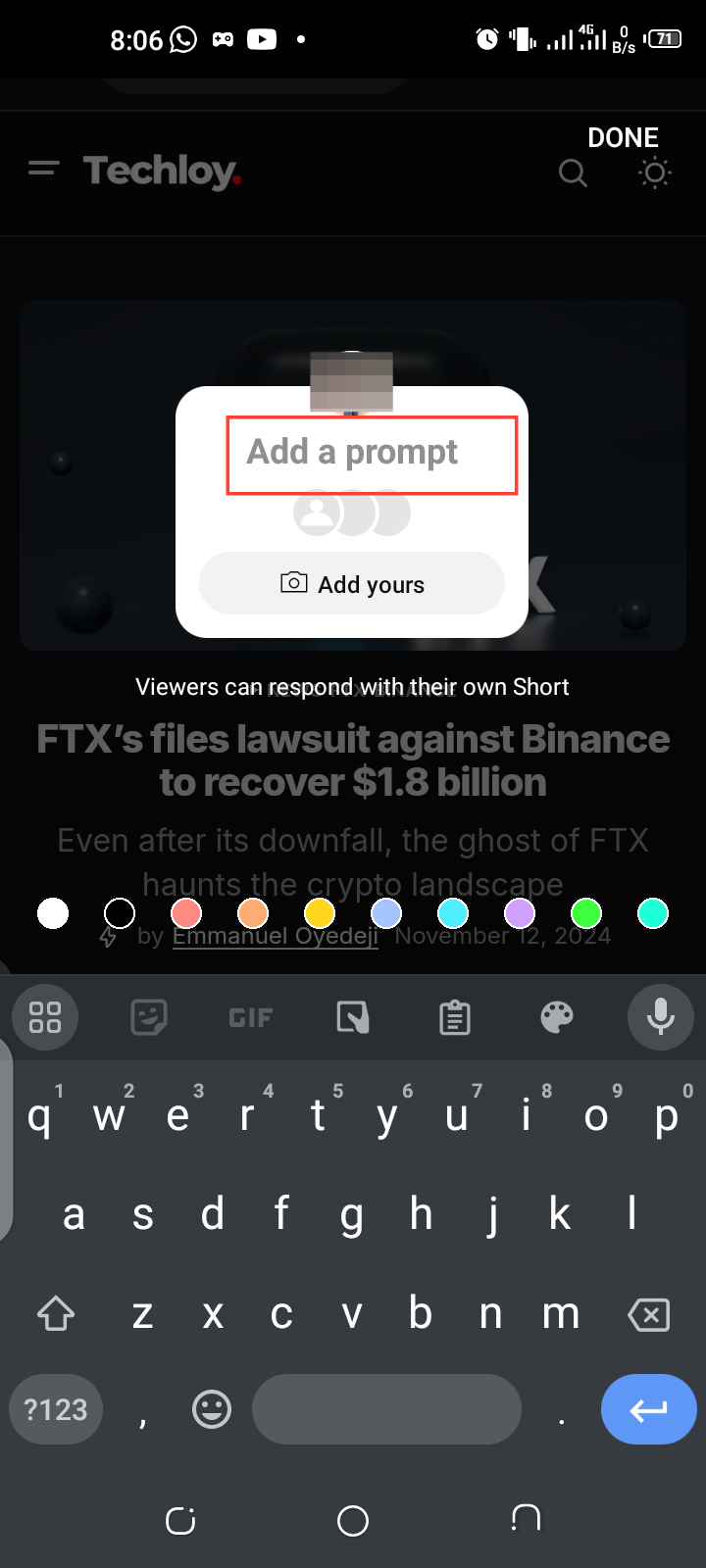Open the emoji picker key
This screenshot has height=1568, width=706.
coord(212,1410)
